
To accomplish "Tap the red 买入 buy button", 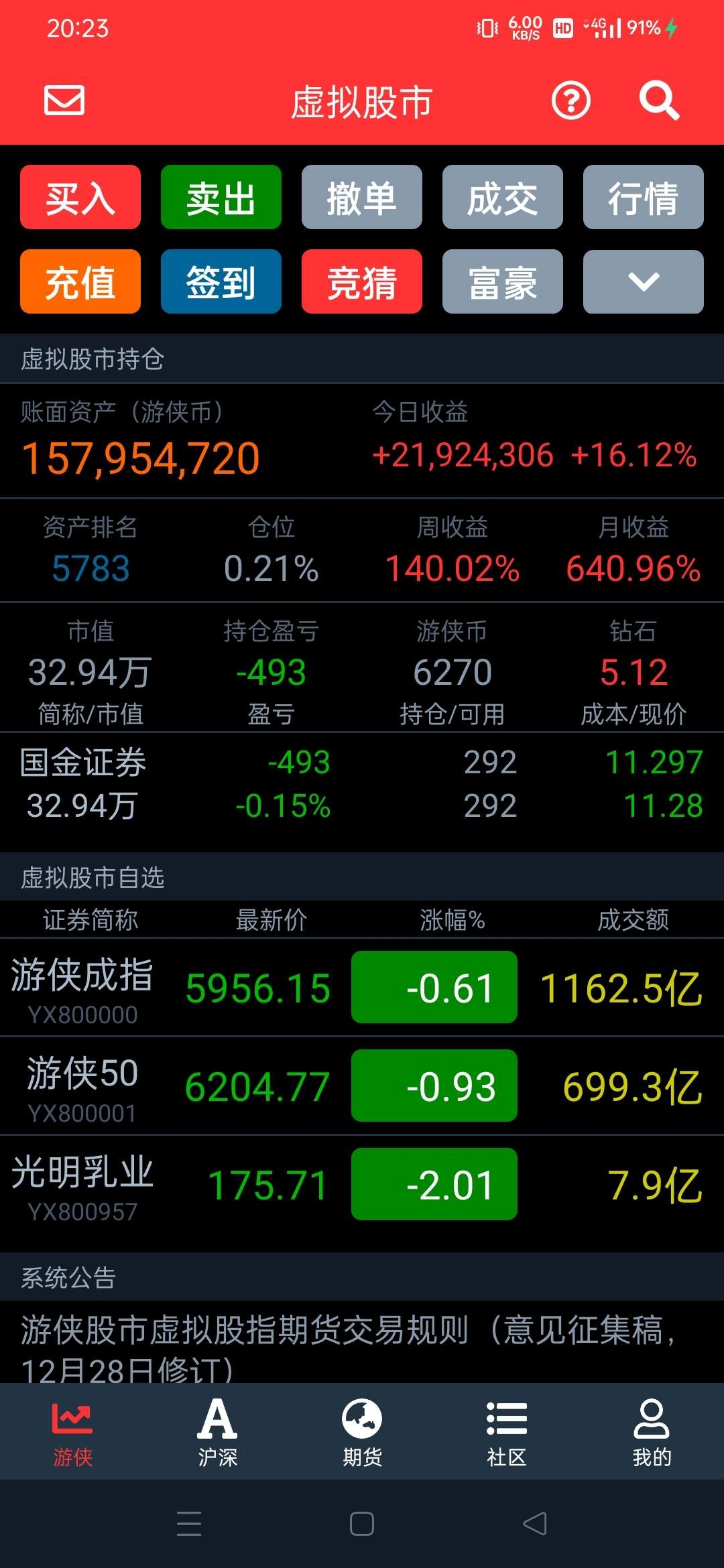I will click(80, 197).
